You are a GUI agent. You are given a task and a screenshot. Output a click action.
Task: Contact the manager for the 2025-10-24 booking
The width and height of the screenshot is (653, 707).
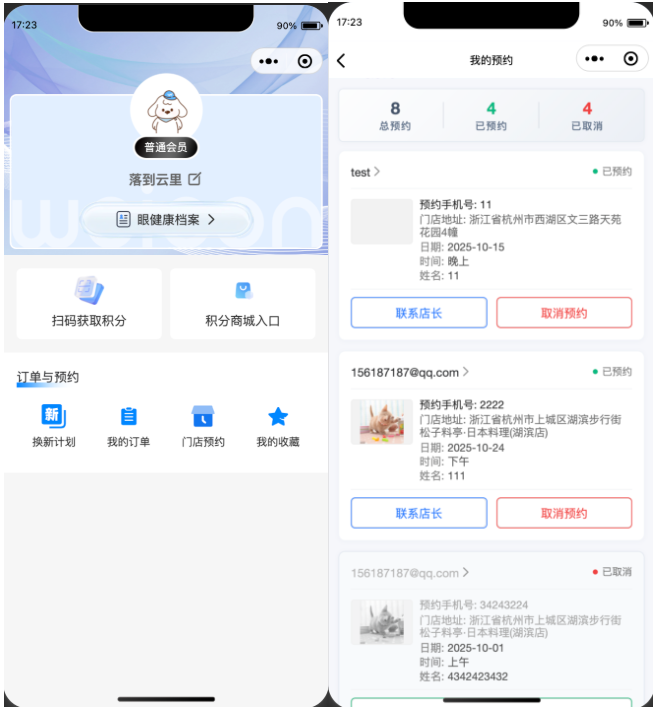[418, 513]
